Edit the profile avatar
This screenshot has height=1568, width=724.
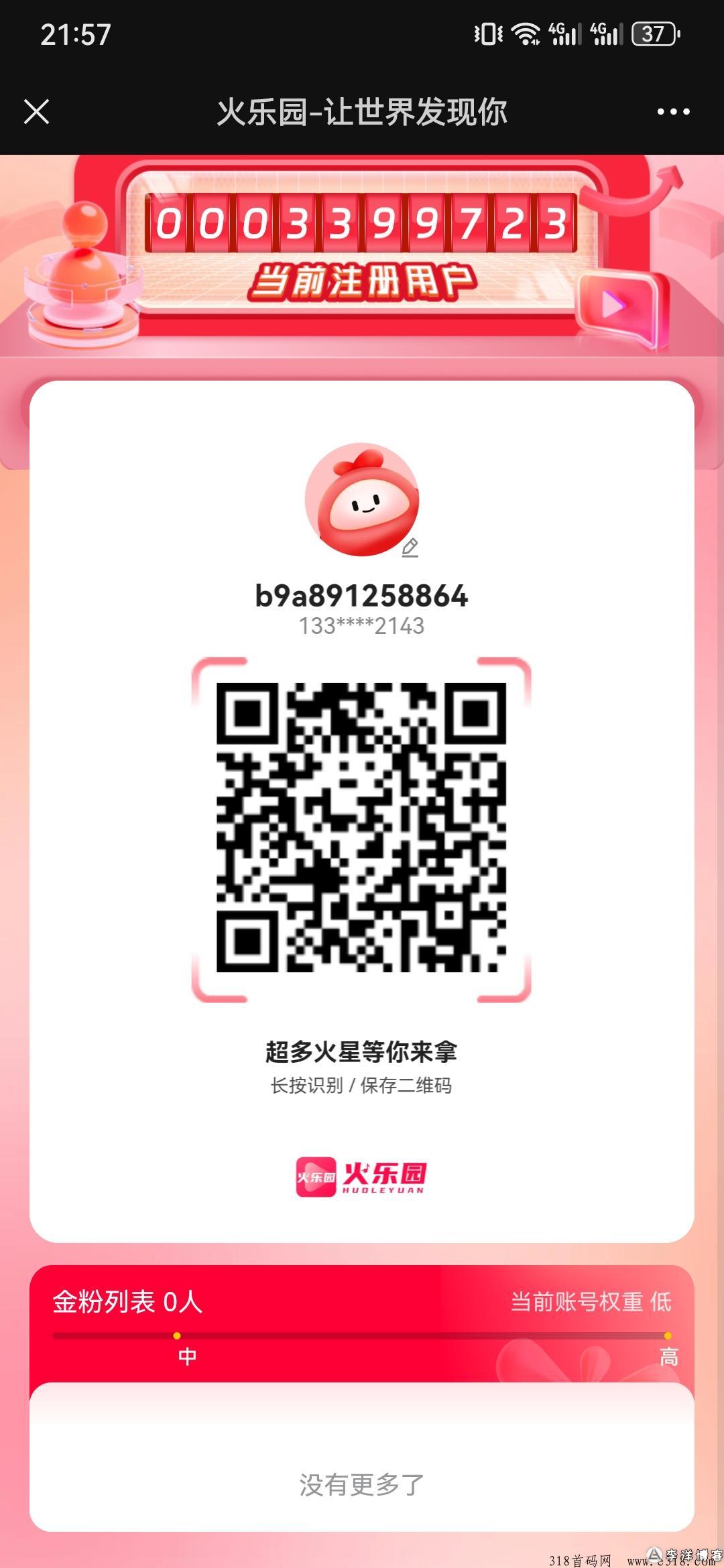click(x=410, y=547)
